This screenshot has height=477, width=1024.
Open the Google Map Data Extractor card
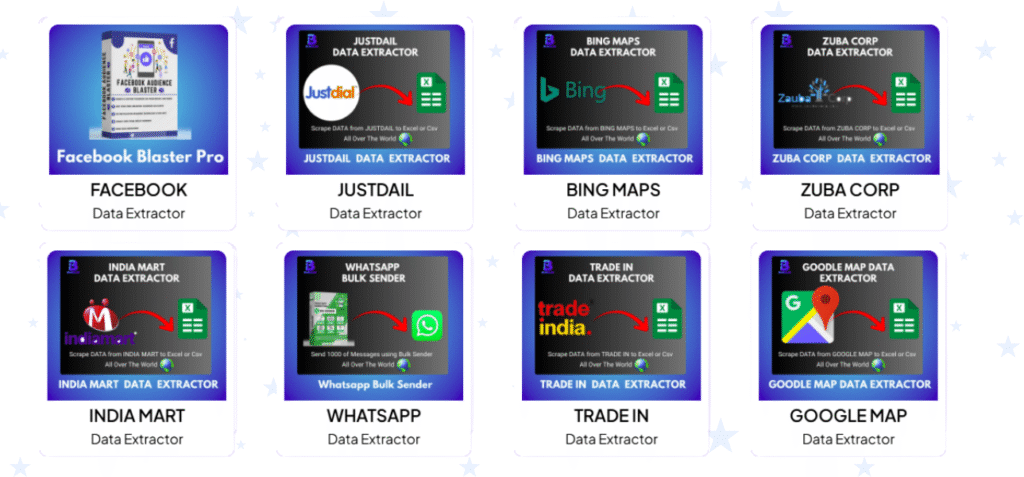pyautogui.click(x=849, y=325)
